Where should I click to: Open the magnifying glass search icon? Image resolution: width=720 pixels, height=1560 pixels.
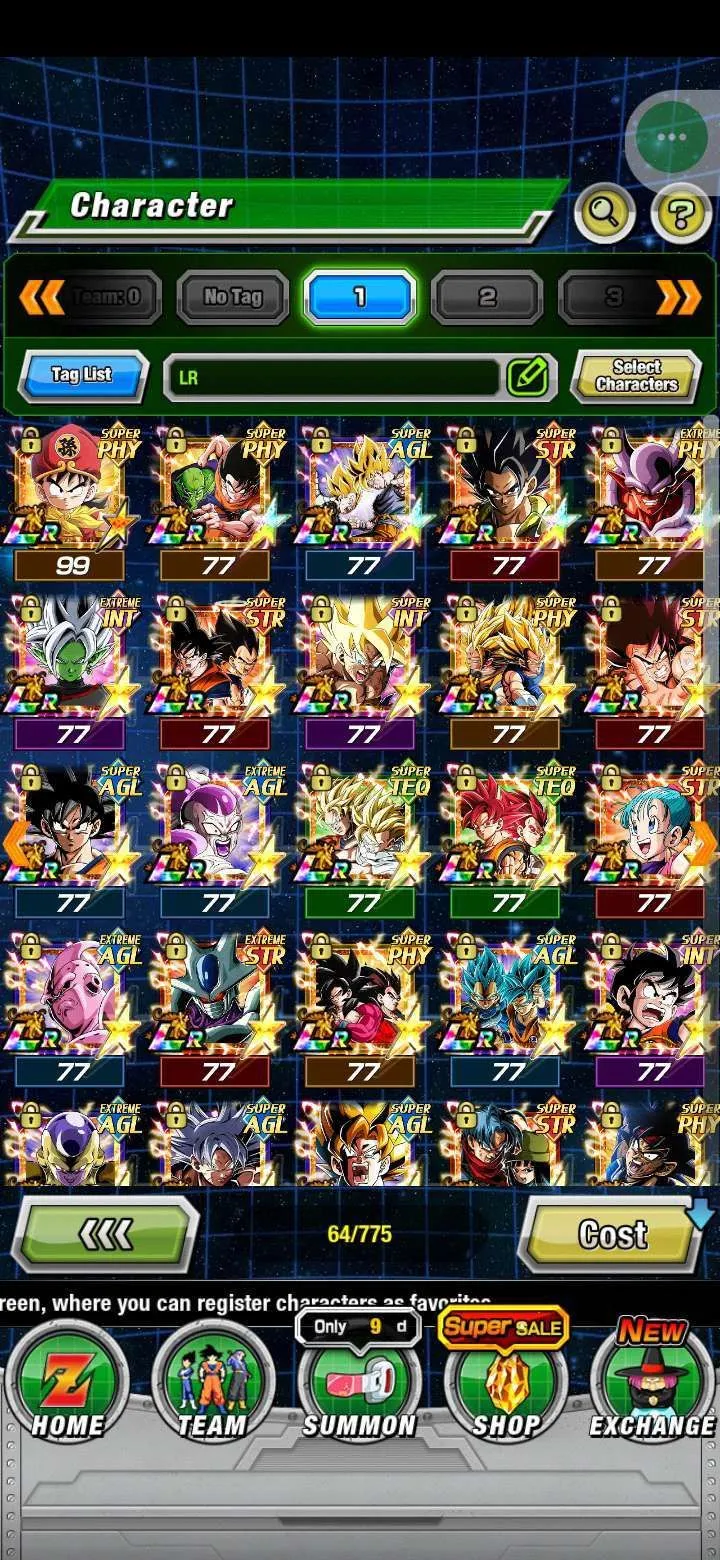[605, 212]
